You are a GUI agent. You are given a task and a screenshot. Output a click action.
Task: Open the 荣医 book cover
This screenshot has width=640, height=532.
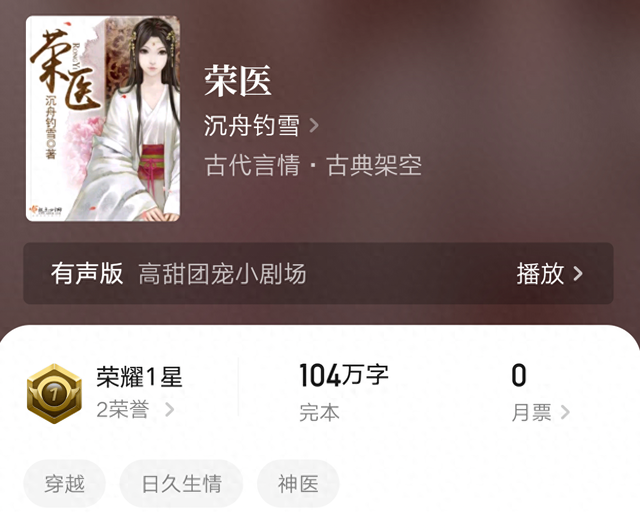103,118
